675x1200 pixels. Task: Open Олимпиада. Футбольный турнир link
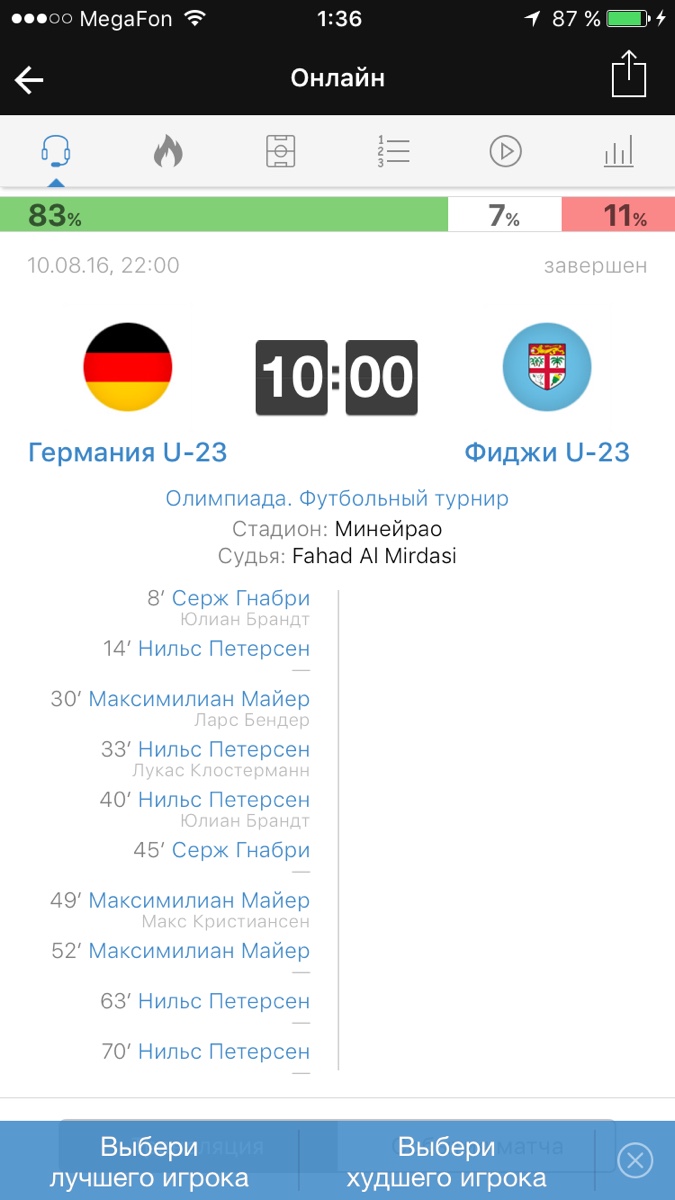337,498
